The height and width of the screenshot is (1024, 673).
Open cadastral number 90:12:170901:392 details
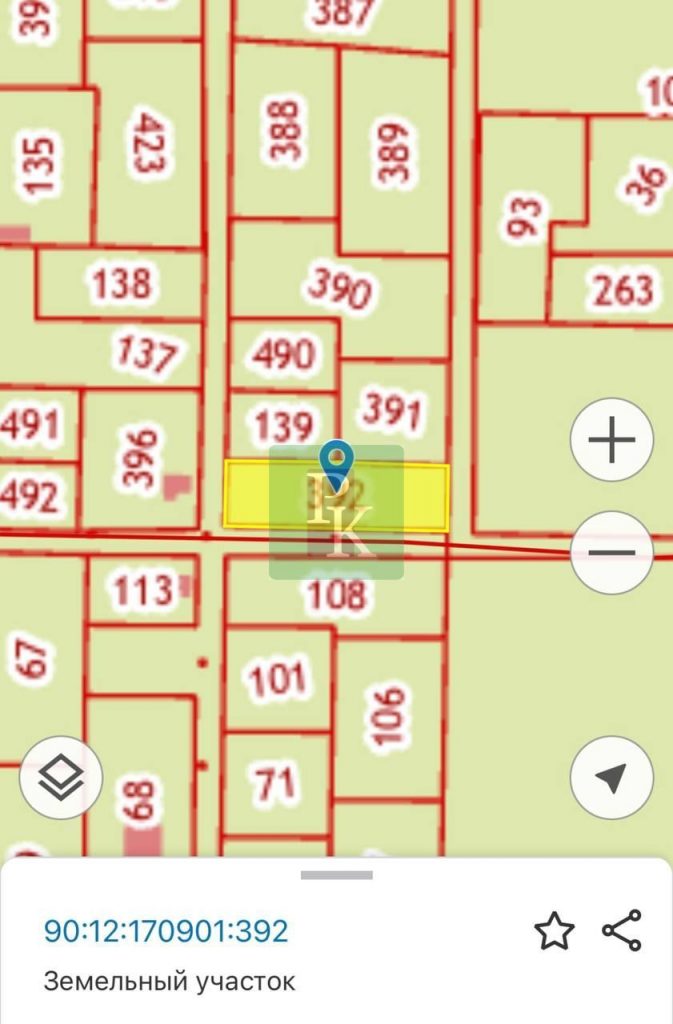[166, 931]
